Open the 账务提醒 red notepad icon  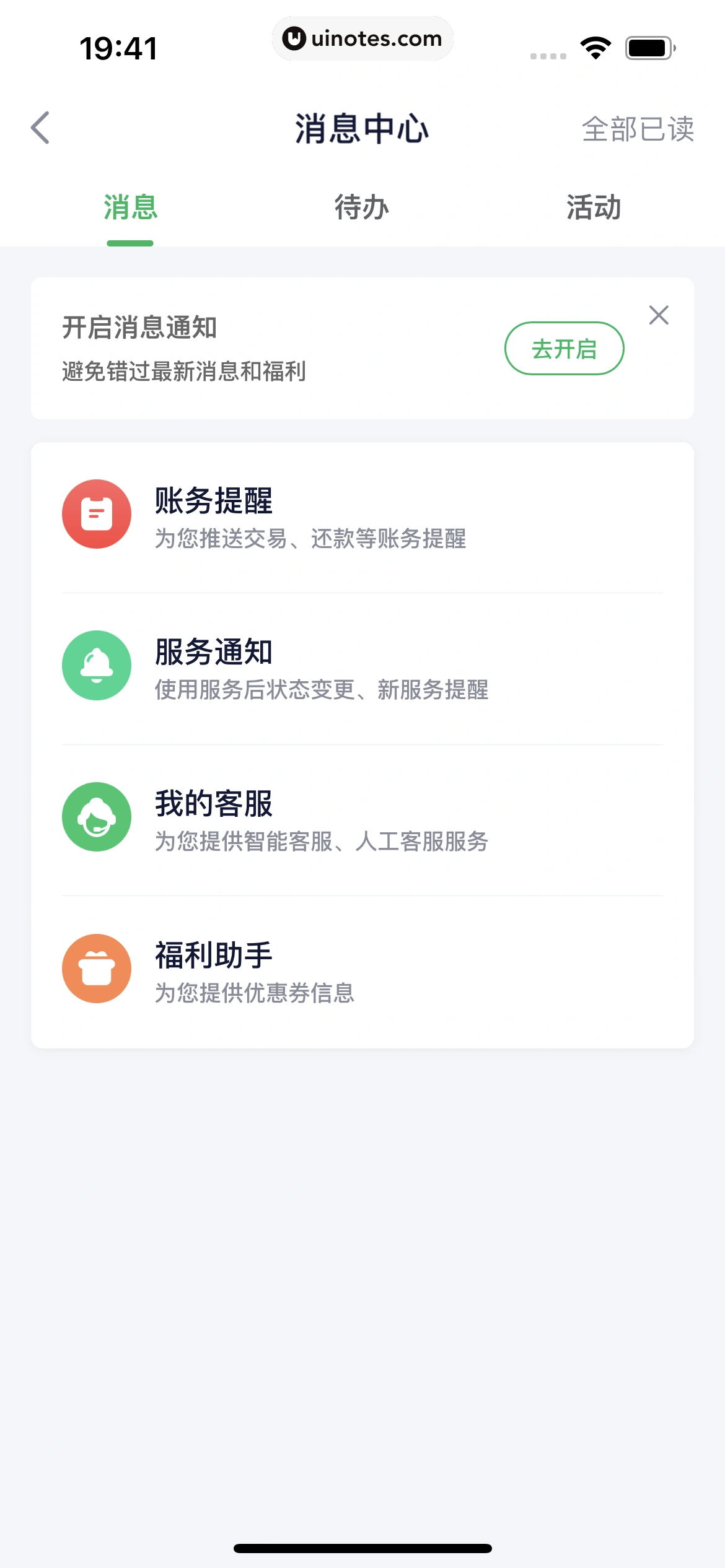[96, 513]
